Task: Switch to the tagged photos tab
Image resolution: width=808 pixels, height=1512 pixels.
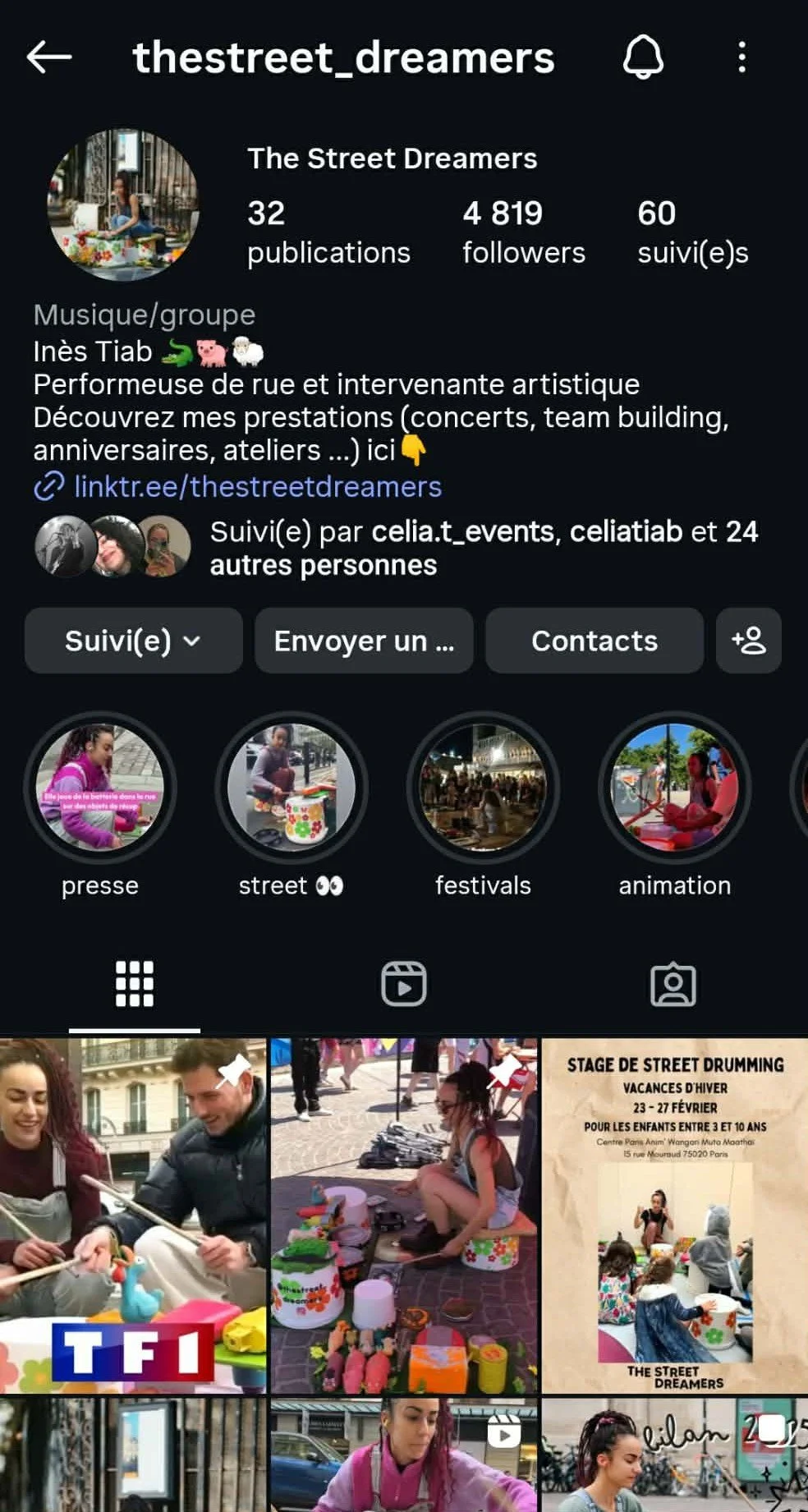Action: coord(673,984)
